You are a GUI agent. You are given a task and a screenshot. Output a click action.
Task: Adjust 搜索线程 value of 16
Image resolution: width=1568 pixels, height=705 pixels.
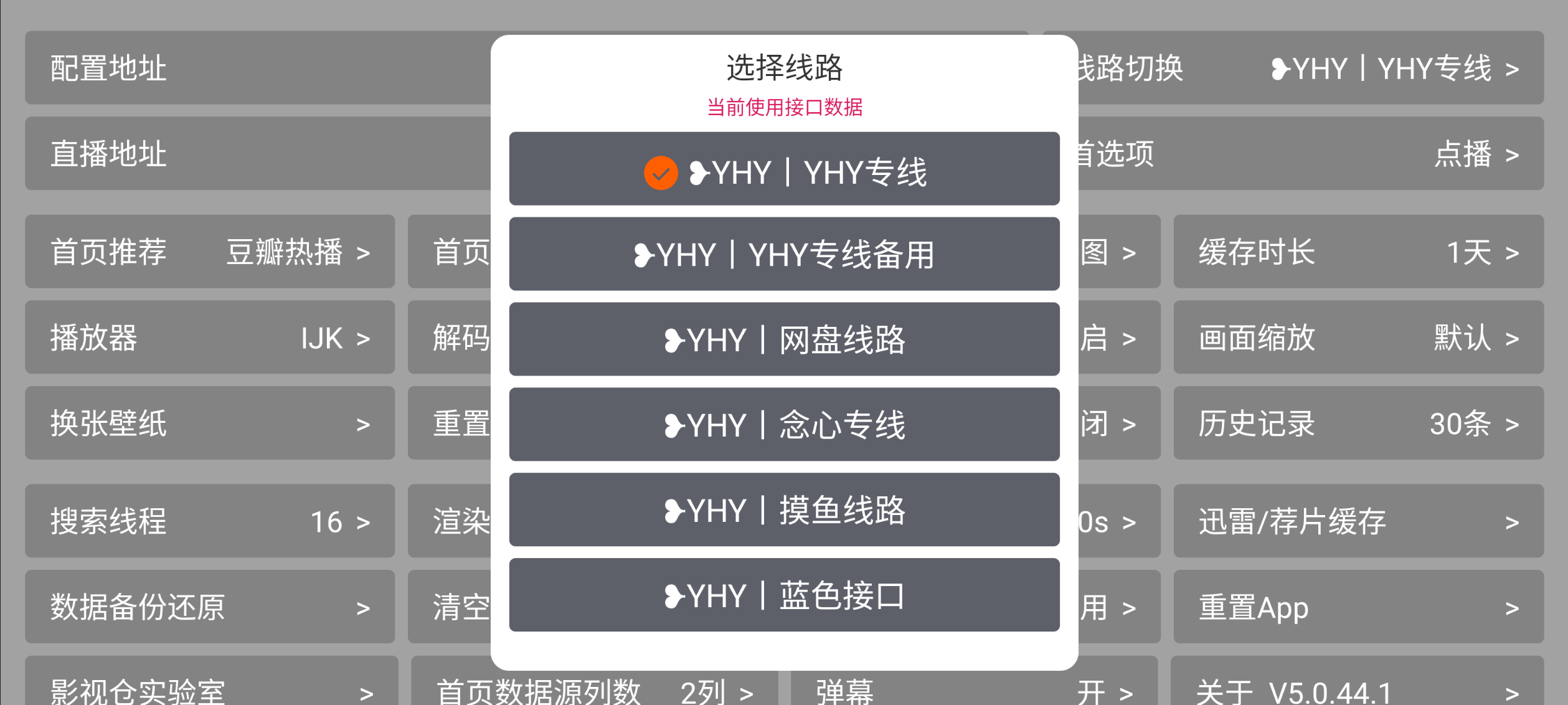tap(210, 521)
